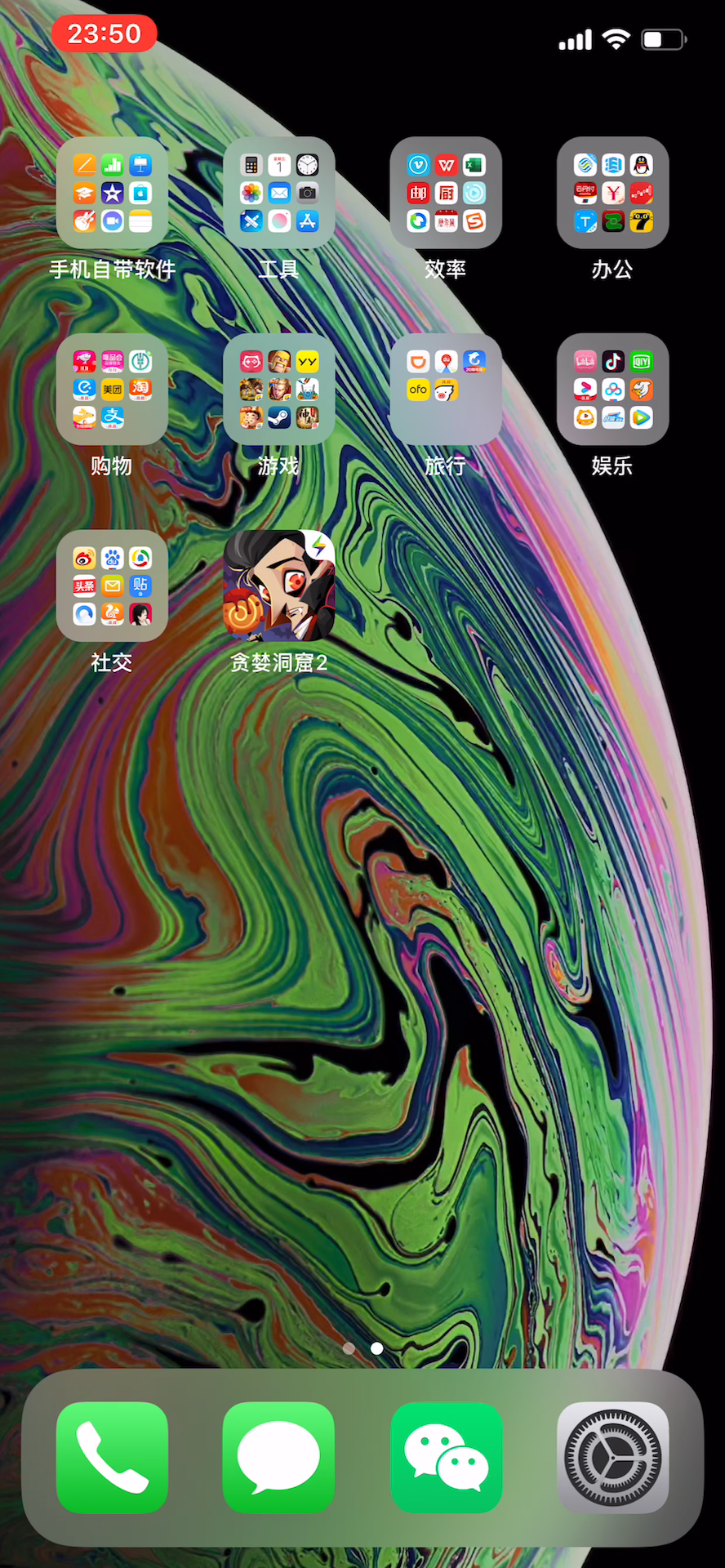
Task: Open the 购物 shopping folder
Action: click(x=112, y=390)
